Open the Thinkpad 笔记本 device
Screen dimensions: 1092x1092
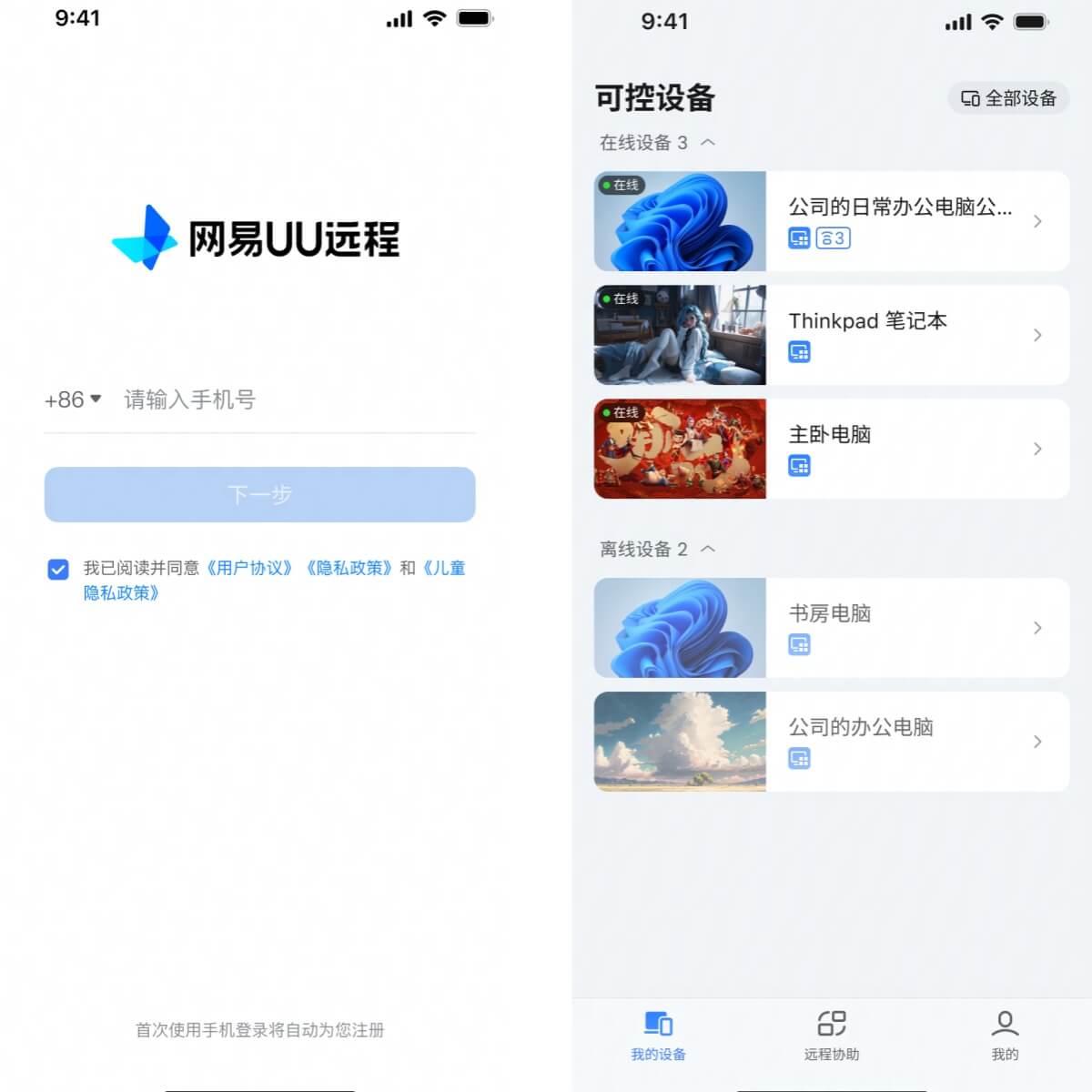pos(831,335)
